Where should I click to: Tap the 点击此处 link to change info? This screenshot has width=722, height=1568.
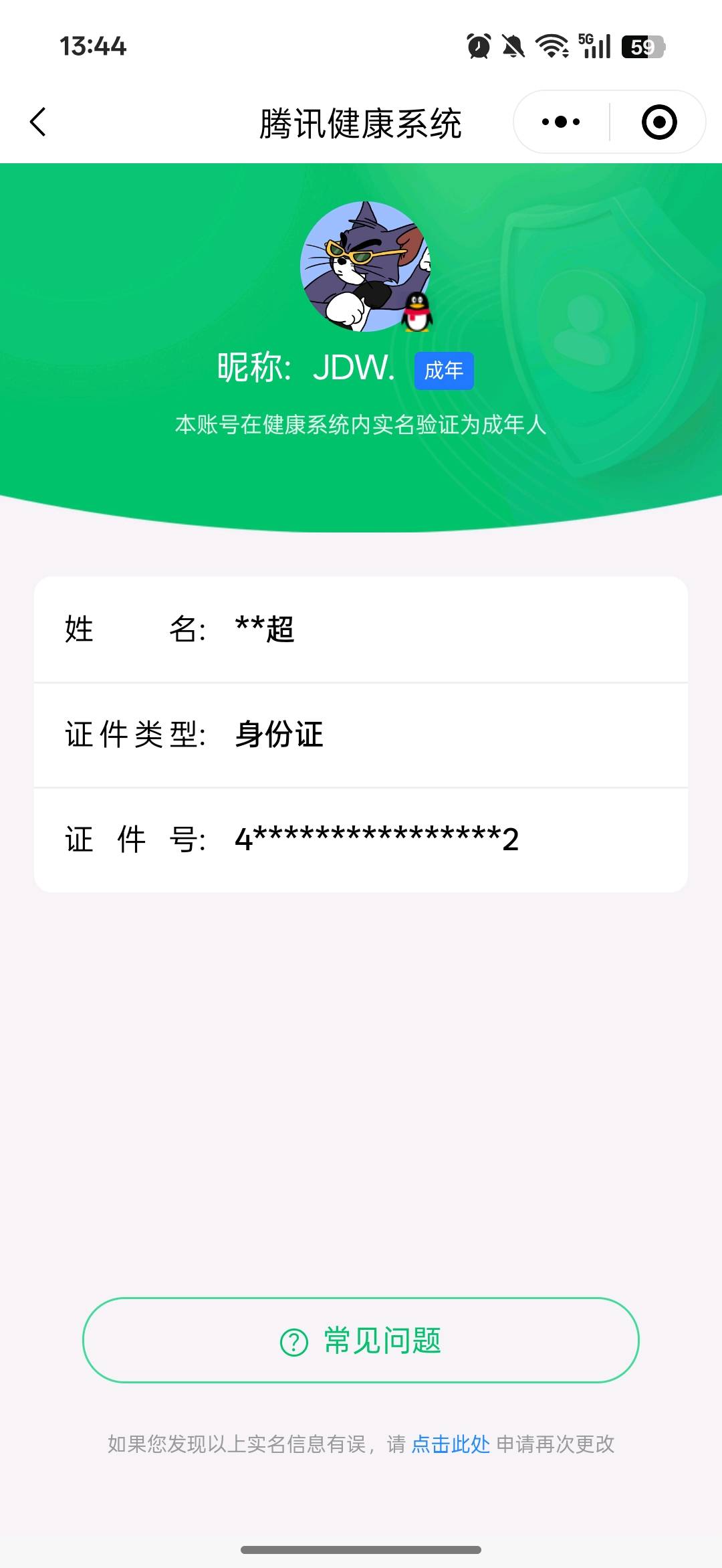451,1444
